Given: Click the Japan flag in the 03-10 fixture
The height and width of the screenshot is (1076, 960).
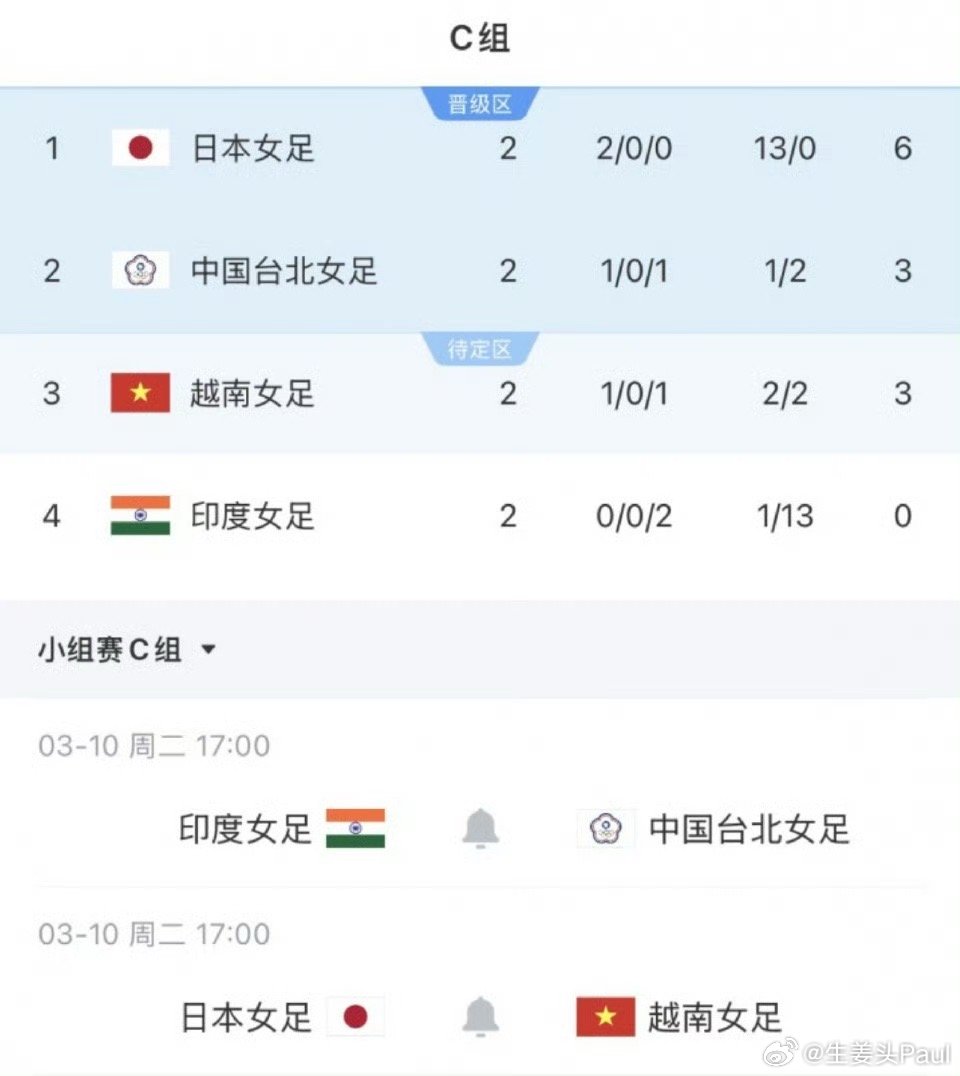Looking at the screenshot, I should [x=356, y=1017].
